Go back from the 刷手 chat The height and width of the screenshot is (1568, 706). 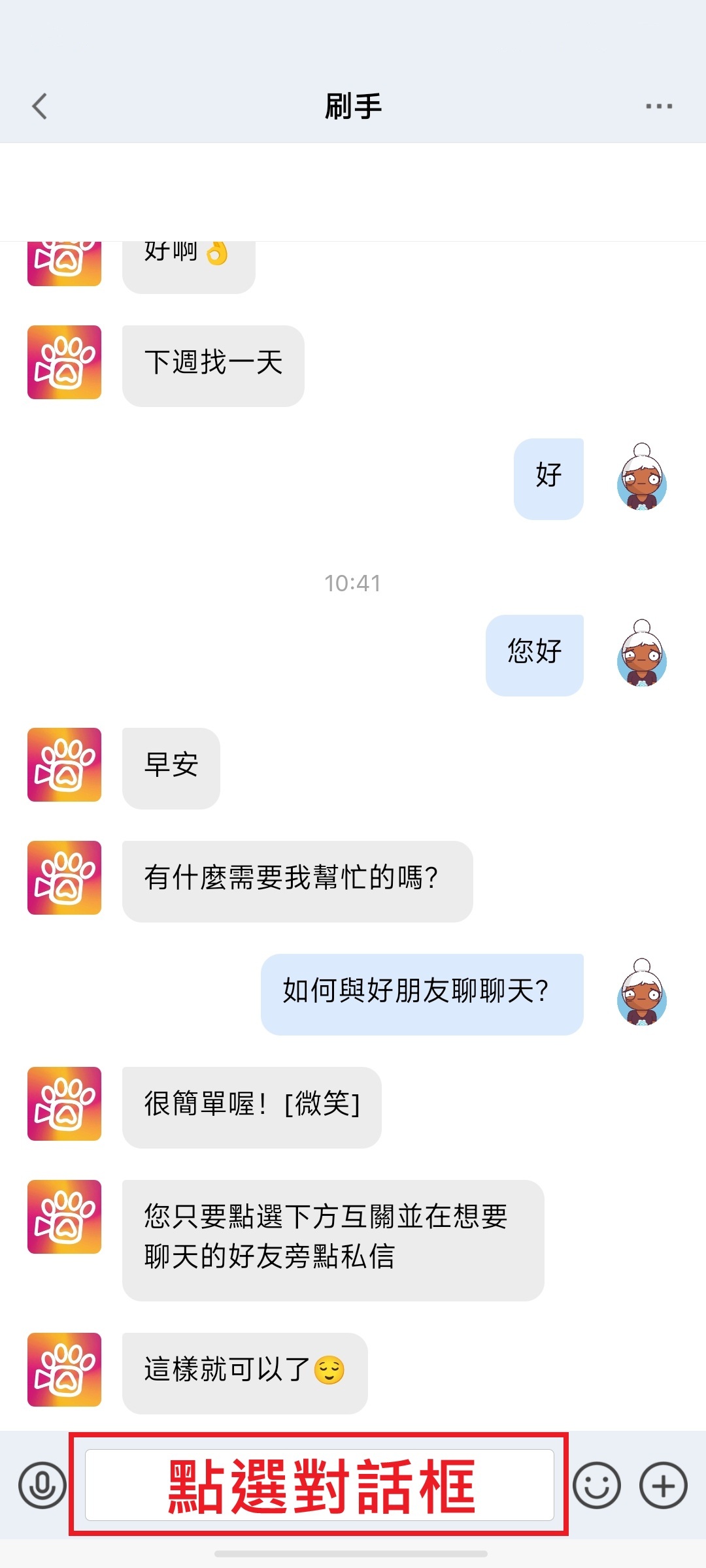pyautogui.click(x=41, y=106)
